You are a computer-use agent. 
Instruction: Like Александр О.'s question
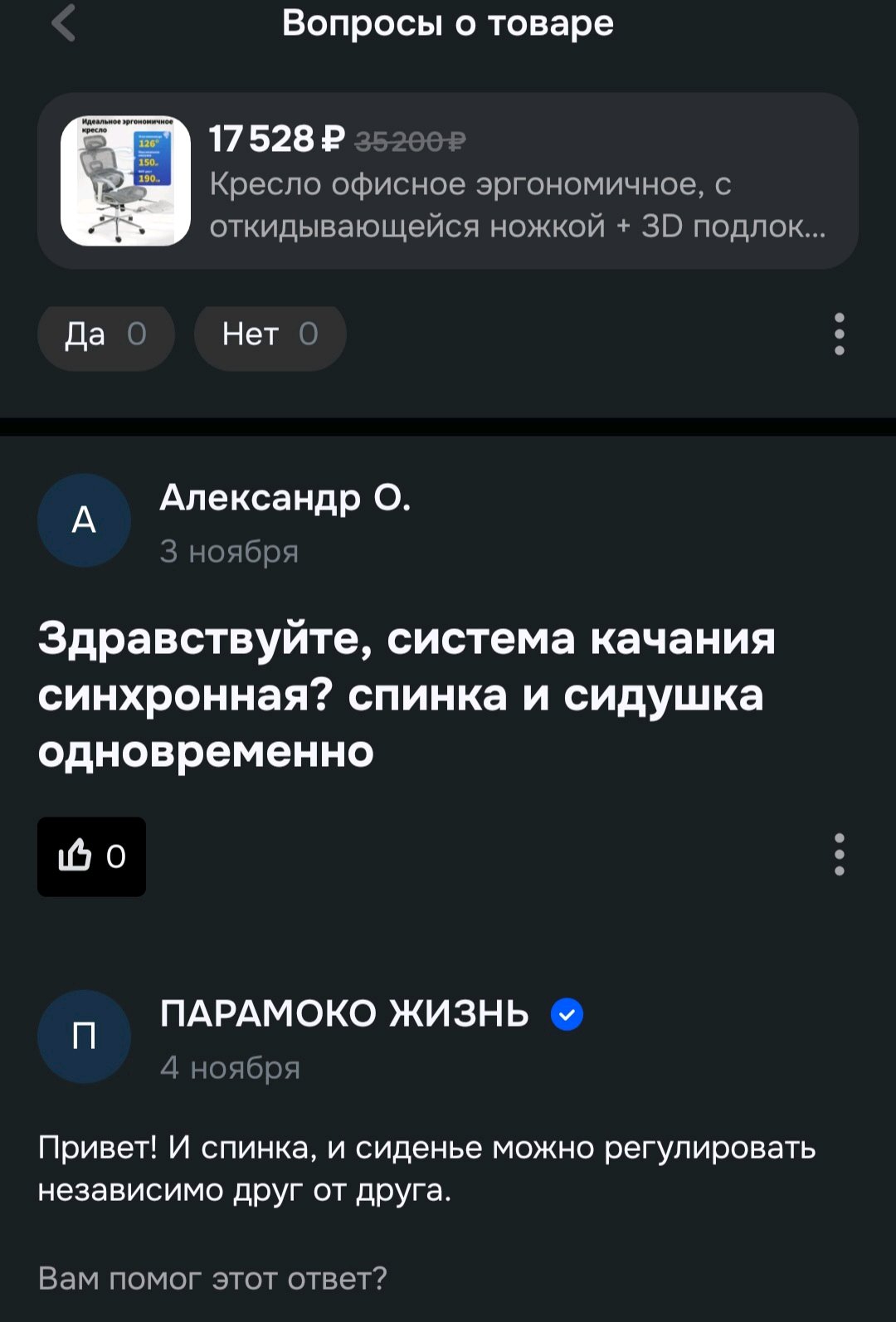[x=91, y=856]
